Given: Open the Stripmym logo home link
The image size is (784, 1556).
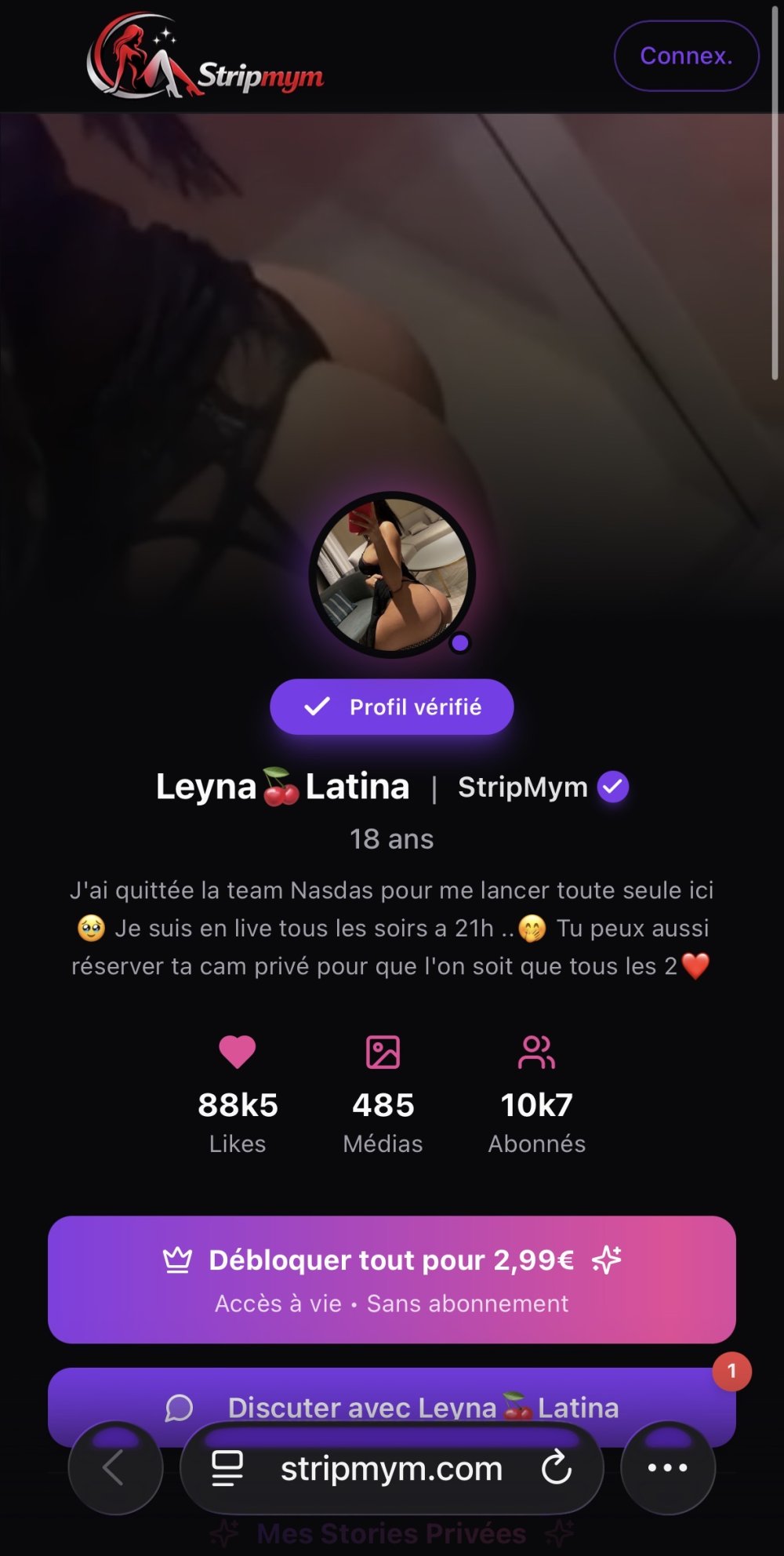Looking at the screenshot, I should pos(205,56).
